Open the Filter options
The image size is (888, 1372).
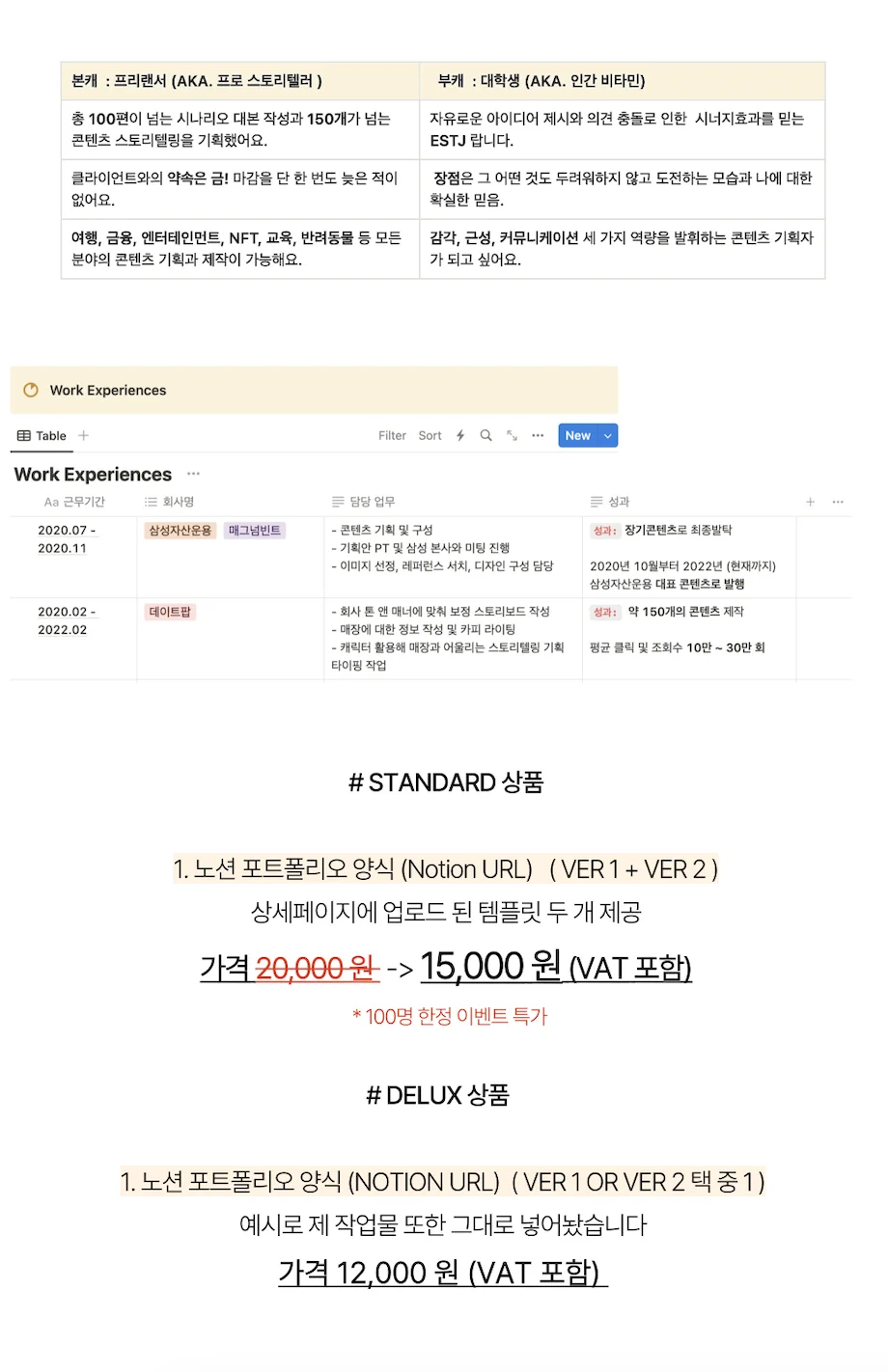tap(392, 435)
